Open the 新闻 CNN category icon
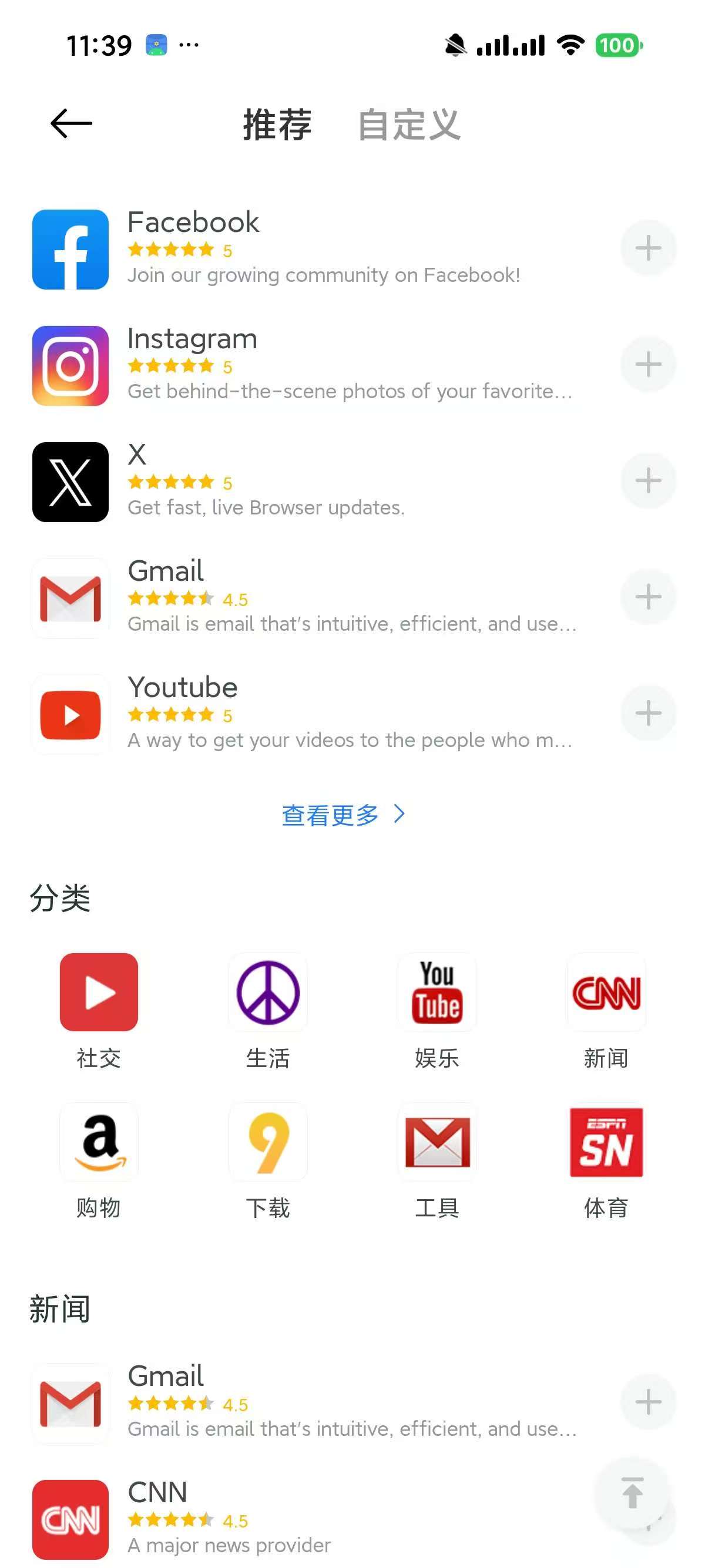Screen dimensions: 705x1568 coord(606,993)
